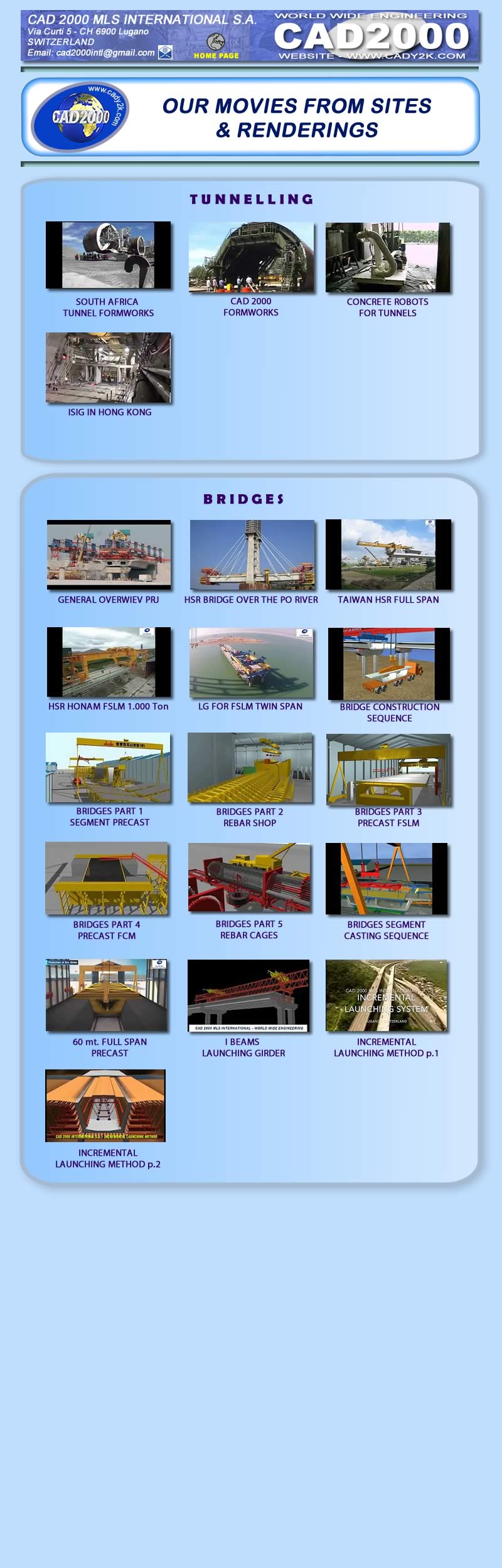Screen dimensions: 502x1568
Task: Play Bridge Construction Sequence movie
Action: click(x=389, y=664)
